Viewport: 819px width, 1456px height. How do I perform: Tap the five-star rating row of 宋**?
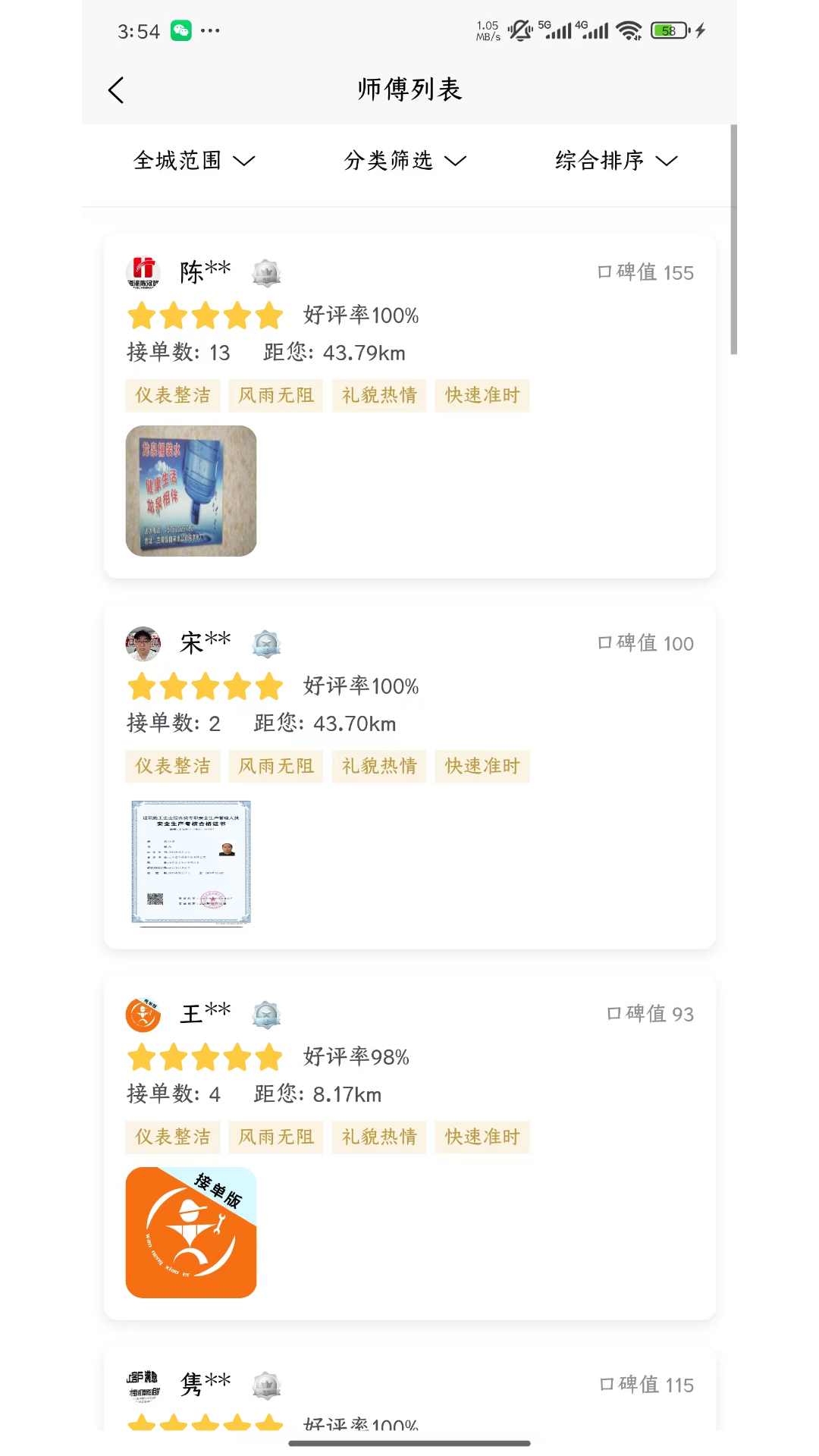click(205, 686)
